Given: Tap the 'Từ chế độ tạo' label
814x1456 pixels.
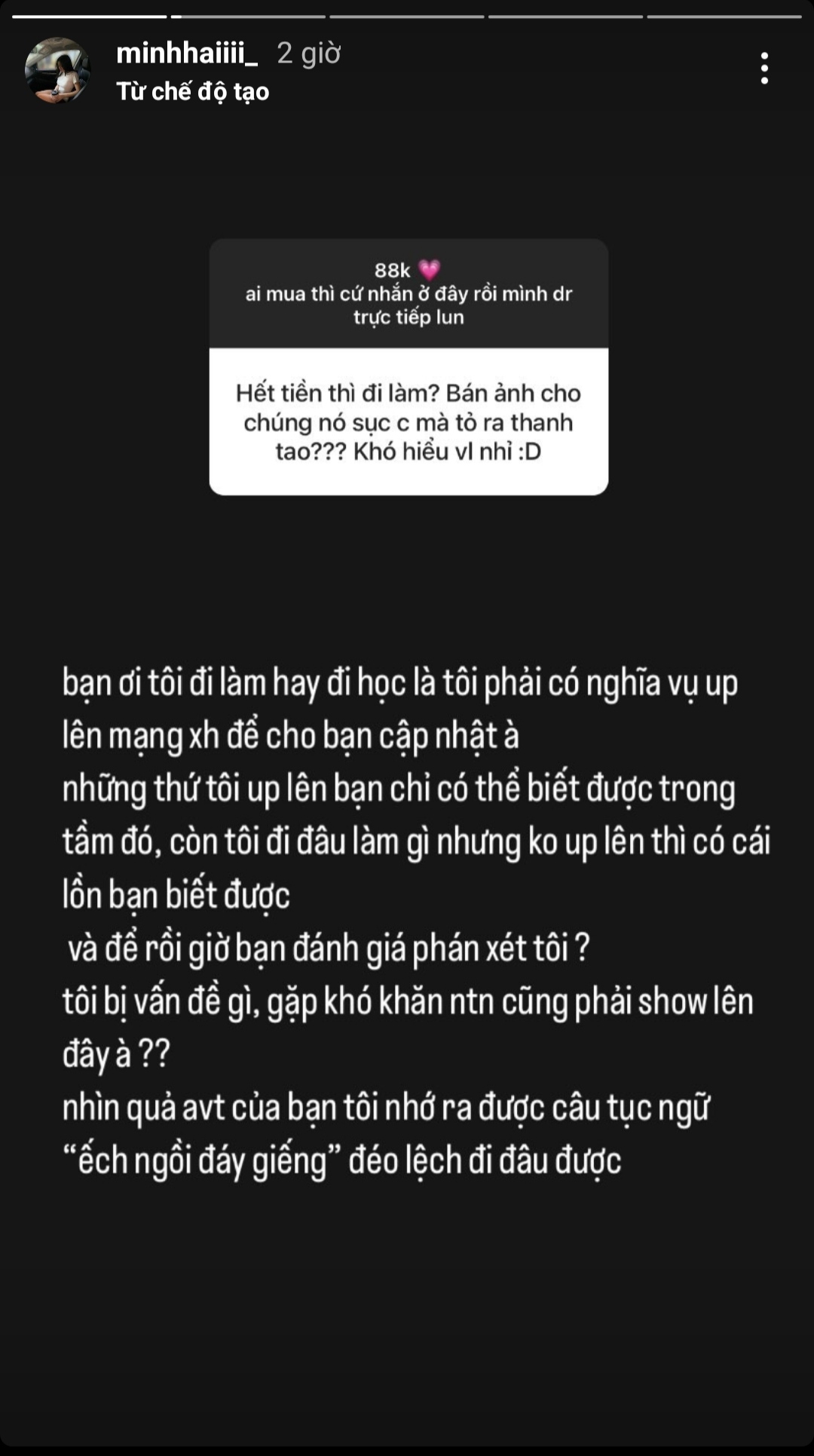Looking at the screenshot, I should point(192,91).
